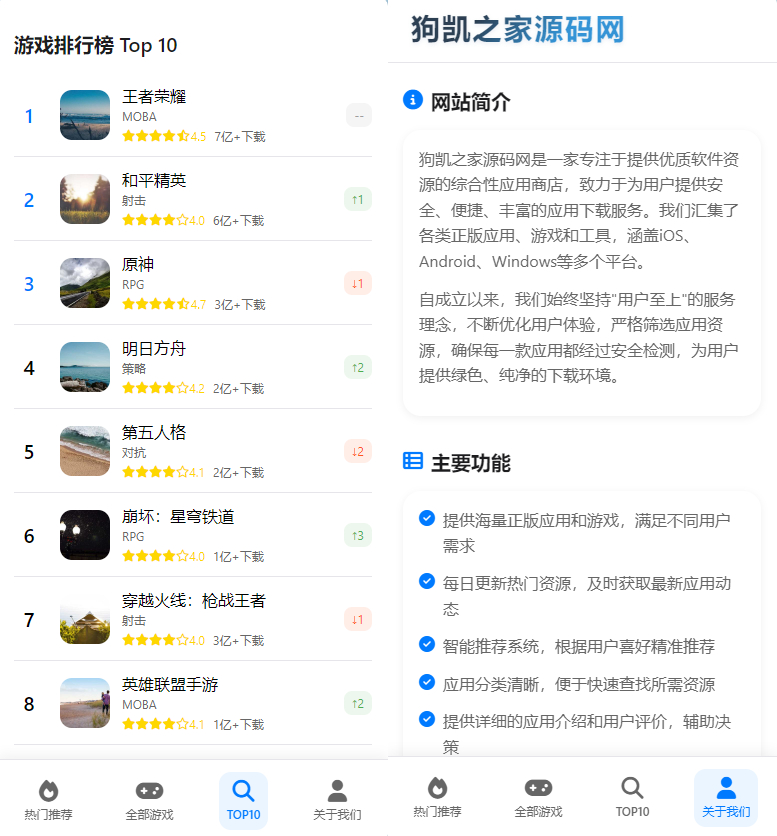
Task: Open 全部游戏 tab on the ranking screen
Action: pos(149,801)
